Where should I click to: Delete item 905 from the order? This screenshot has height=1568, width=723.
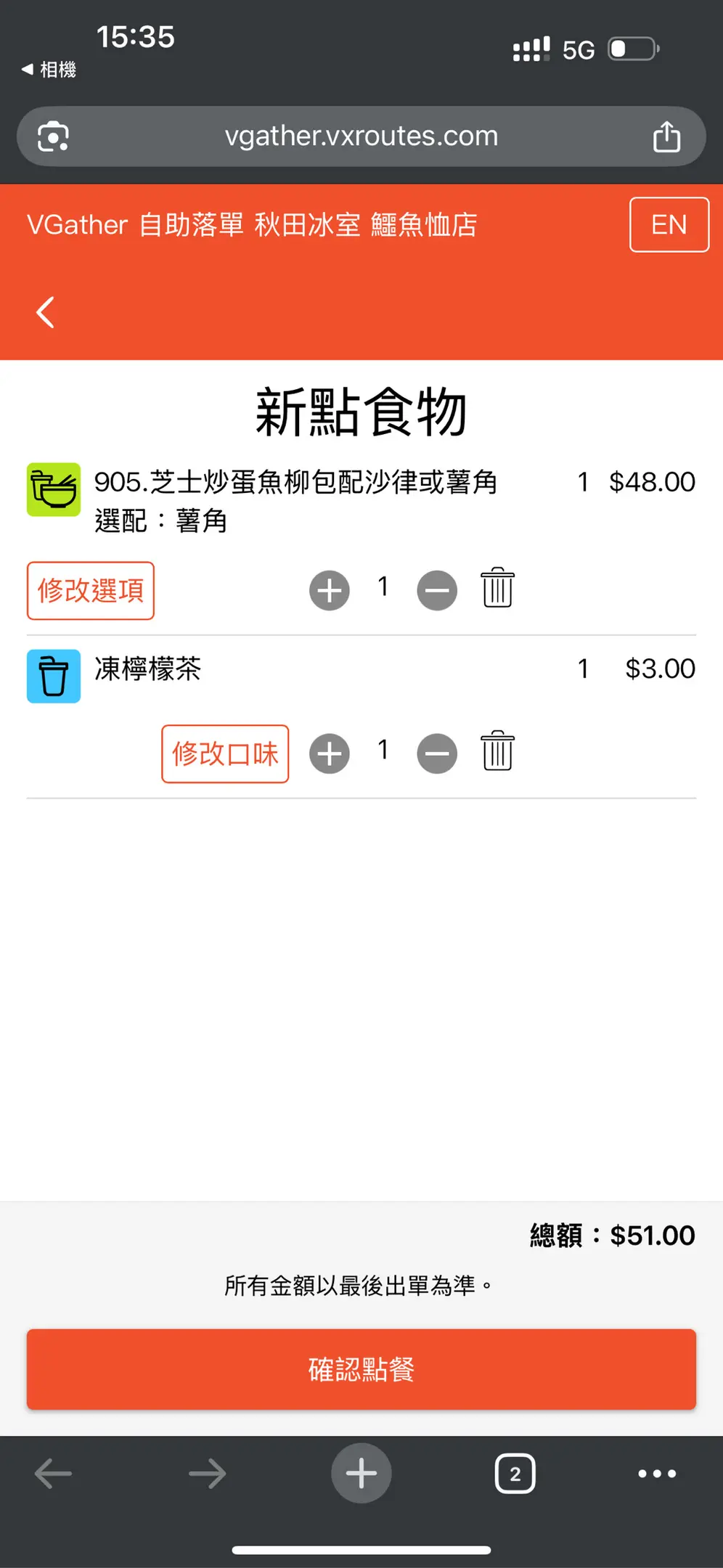pyautogui.click(x=497, y=588)
